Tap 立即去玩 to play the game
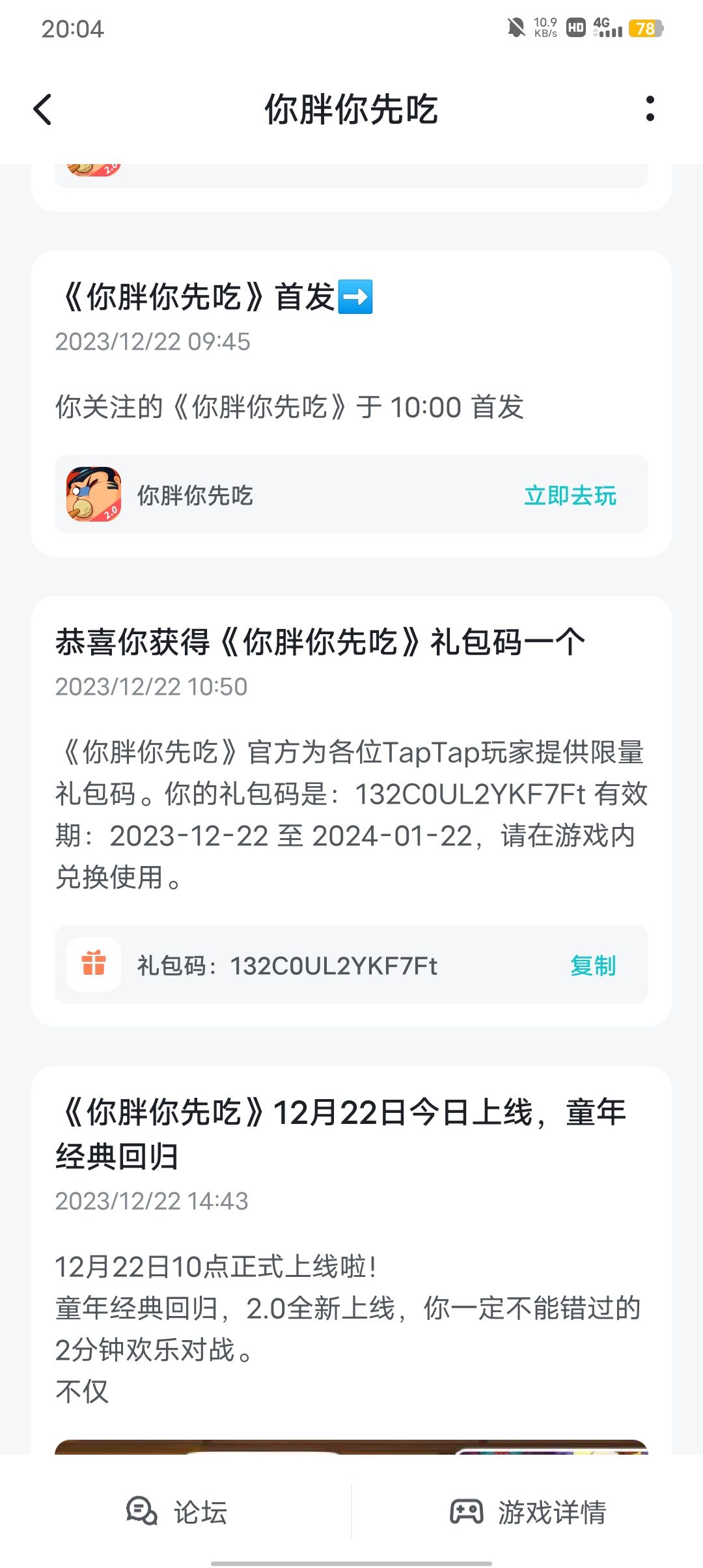This screenshot has width=703, height=1568. click(571, 495)
